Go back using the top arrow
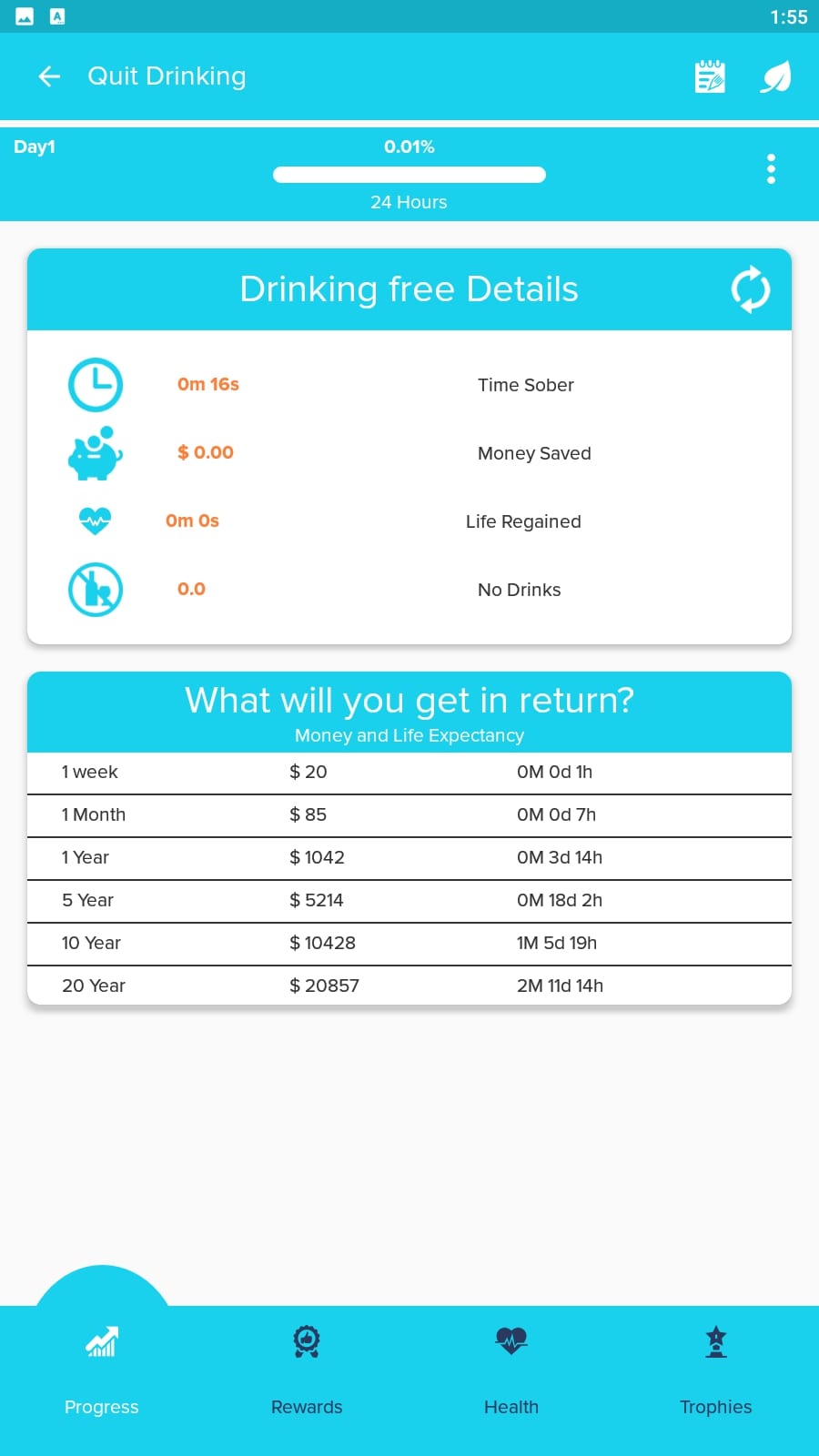Screen dimensions: 819x1456 [x=49, y=76]
